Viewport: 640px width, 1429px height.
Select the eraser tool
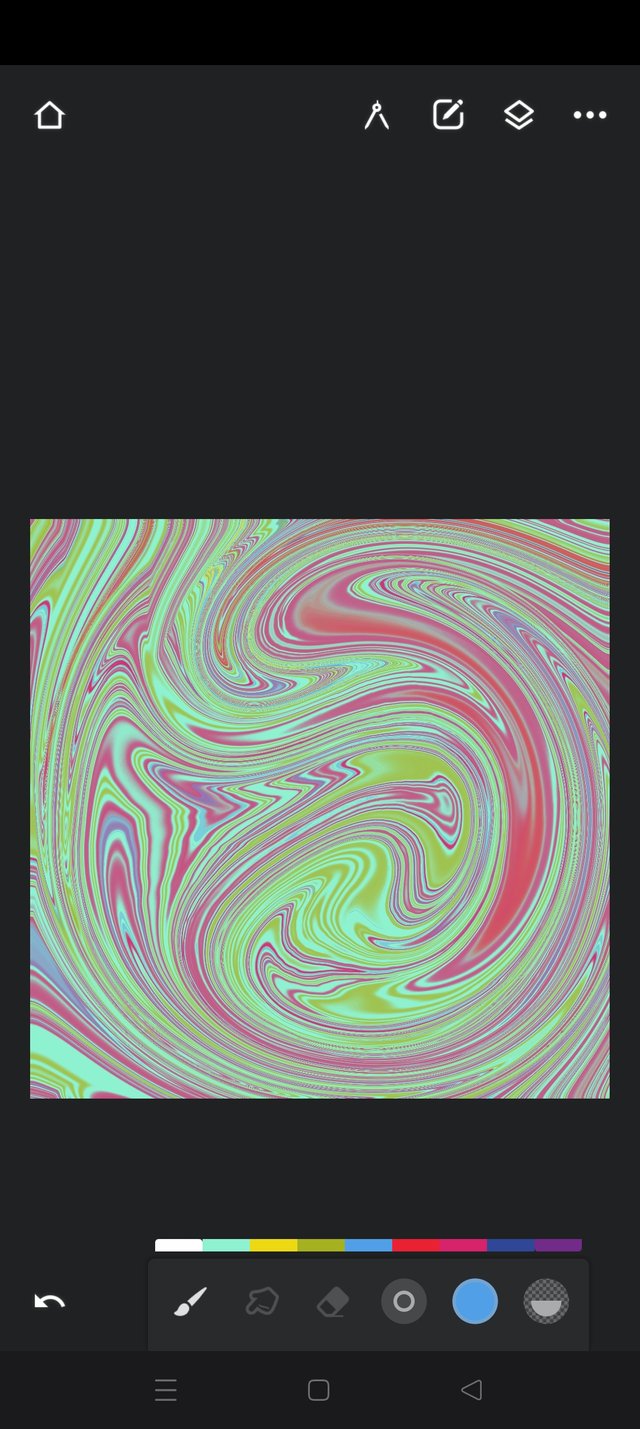click(x=333, y=1302)
